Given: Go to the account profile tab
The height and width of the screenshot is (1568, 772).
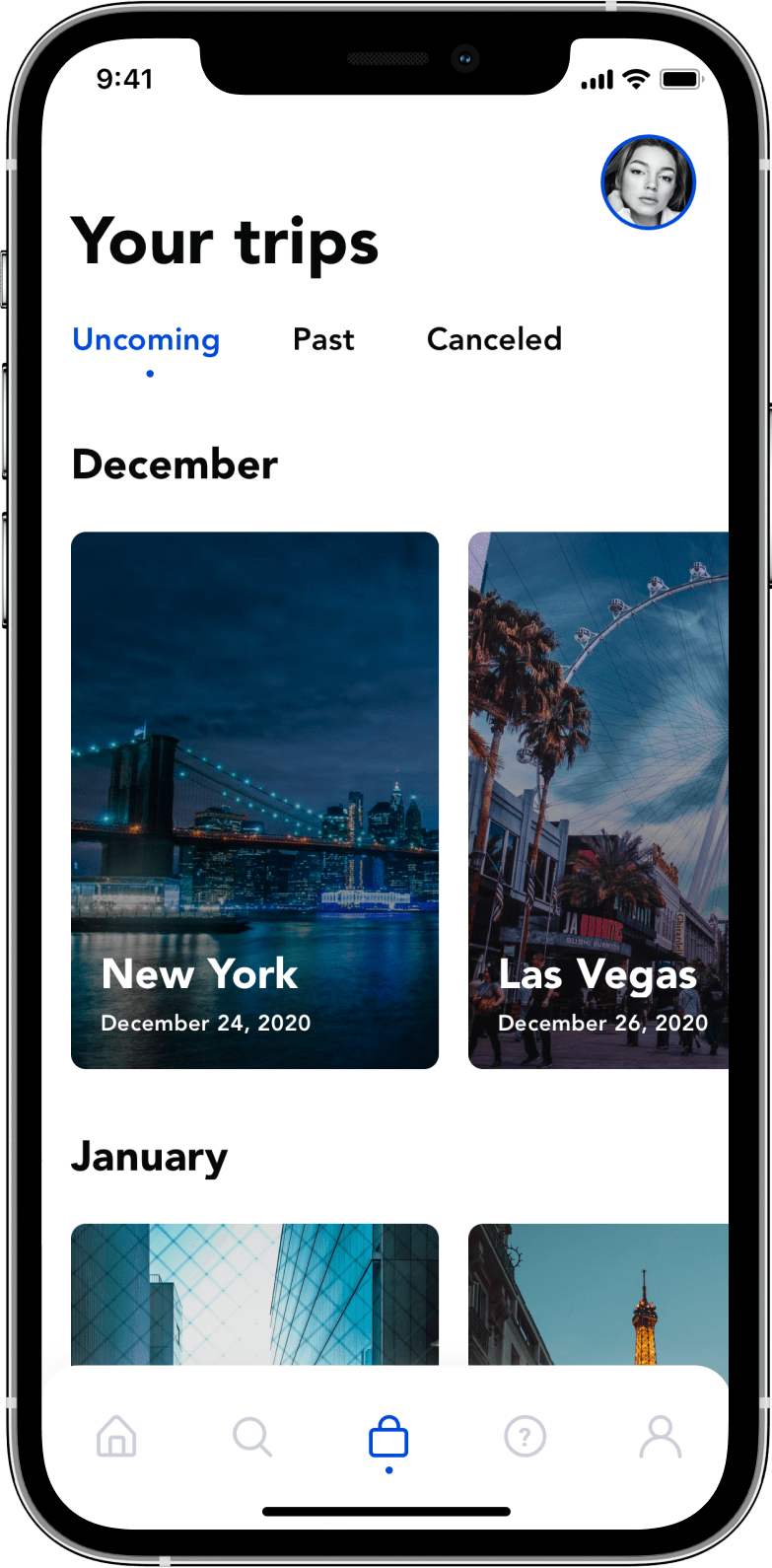Looking at the screenshot, I should (660, 1436).
